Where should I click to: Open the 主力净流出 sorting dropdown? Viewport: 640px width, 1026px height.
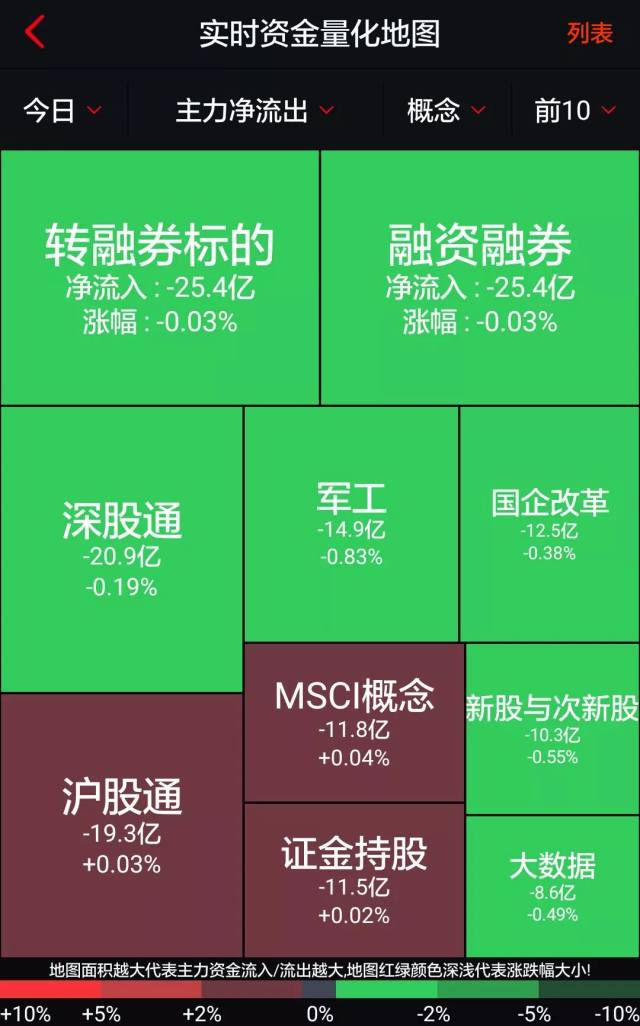[x=255, y=110]
